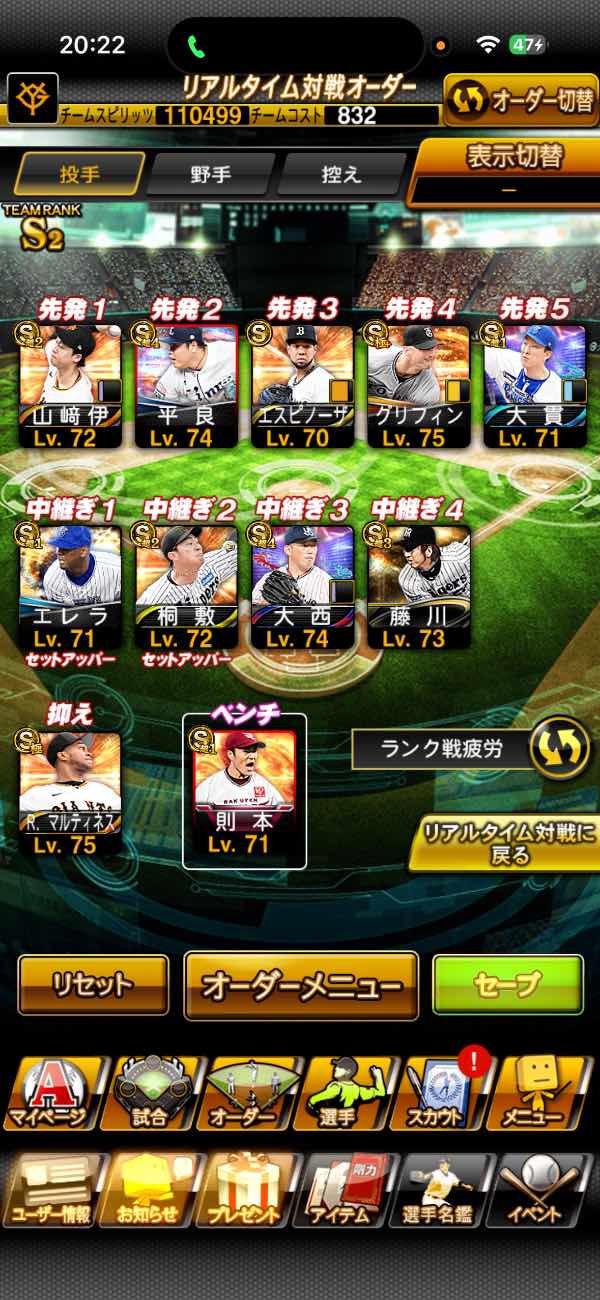This screenshot has width=600, height=1300.
Task: Open the イベント section
Action: pyautogui.click(x=541, y=1190)
